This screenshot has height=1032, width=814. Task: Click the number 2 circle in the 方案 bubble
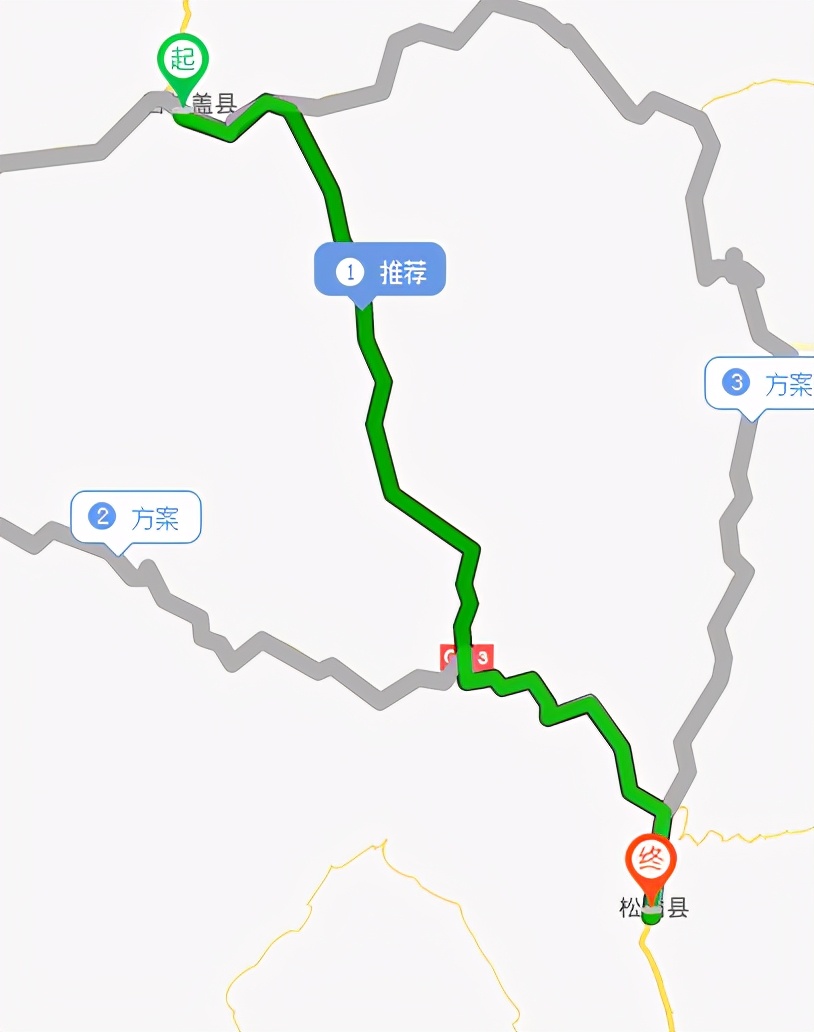click(x=101, y=518)
